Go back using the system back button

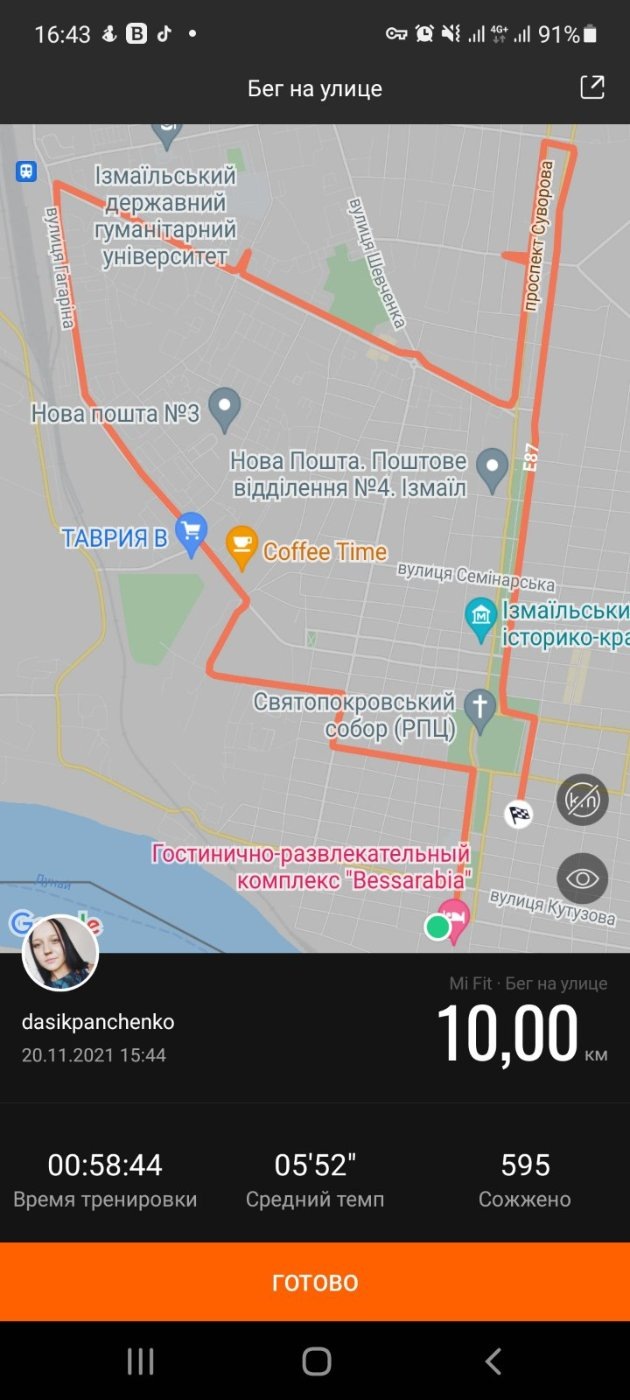(492, 1361)
